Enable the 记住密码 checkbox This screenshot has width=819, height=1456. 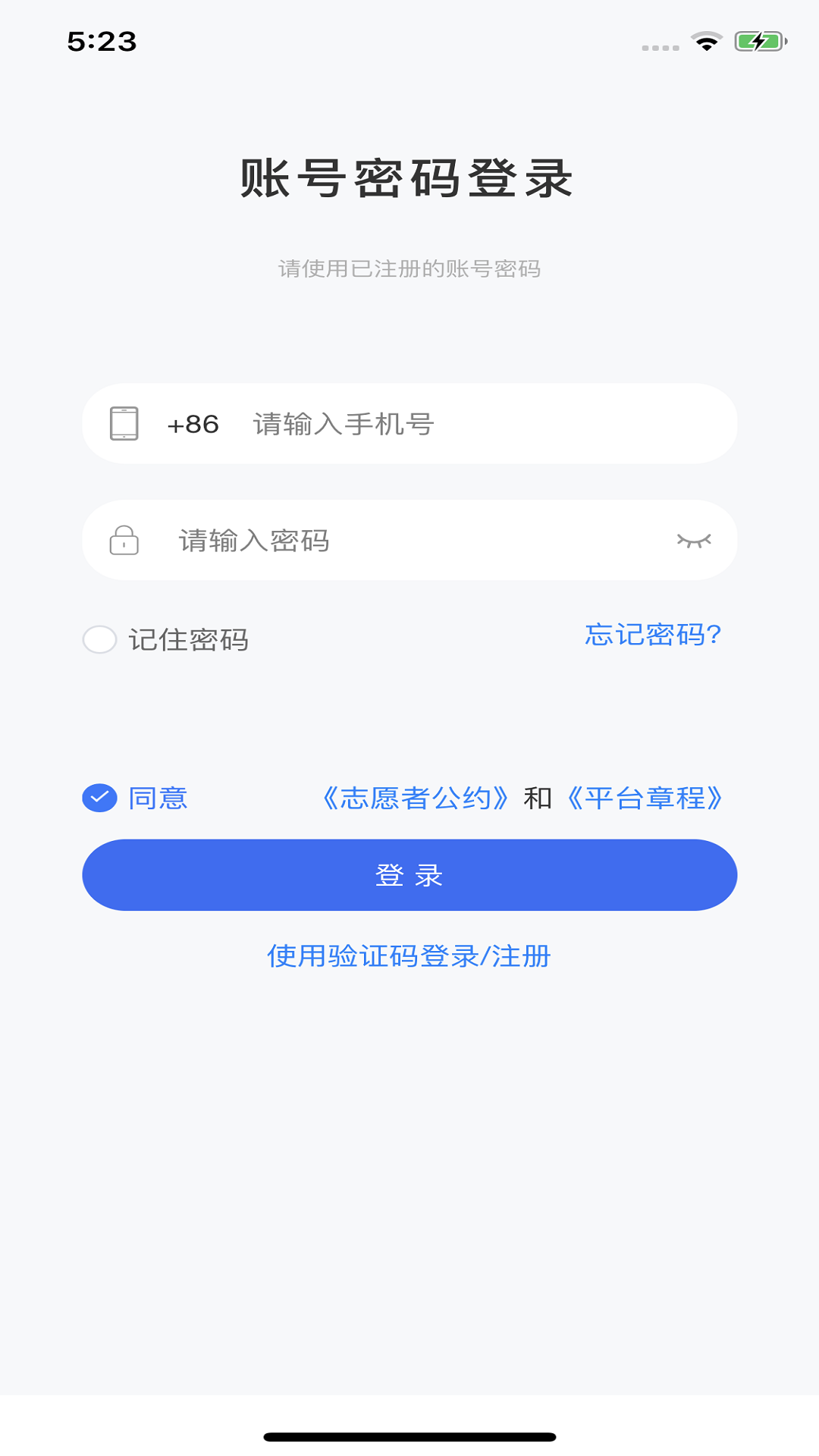[x=99, y=641]
